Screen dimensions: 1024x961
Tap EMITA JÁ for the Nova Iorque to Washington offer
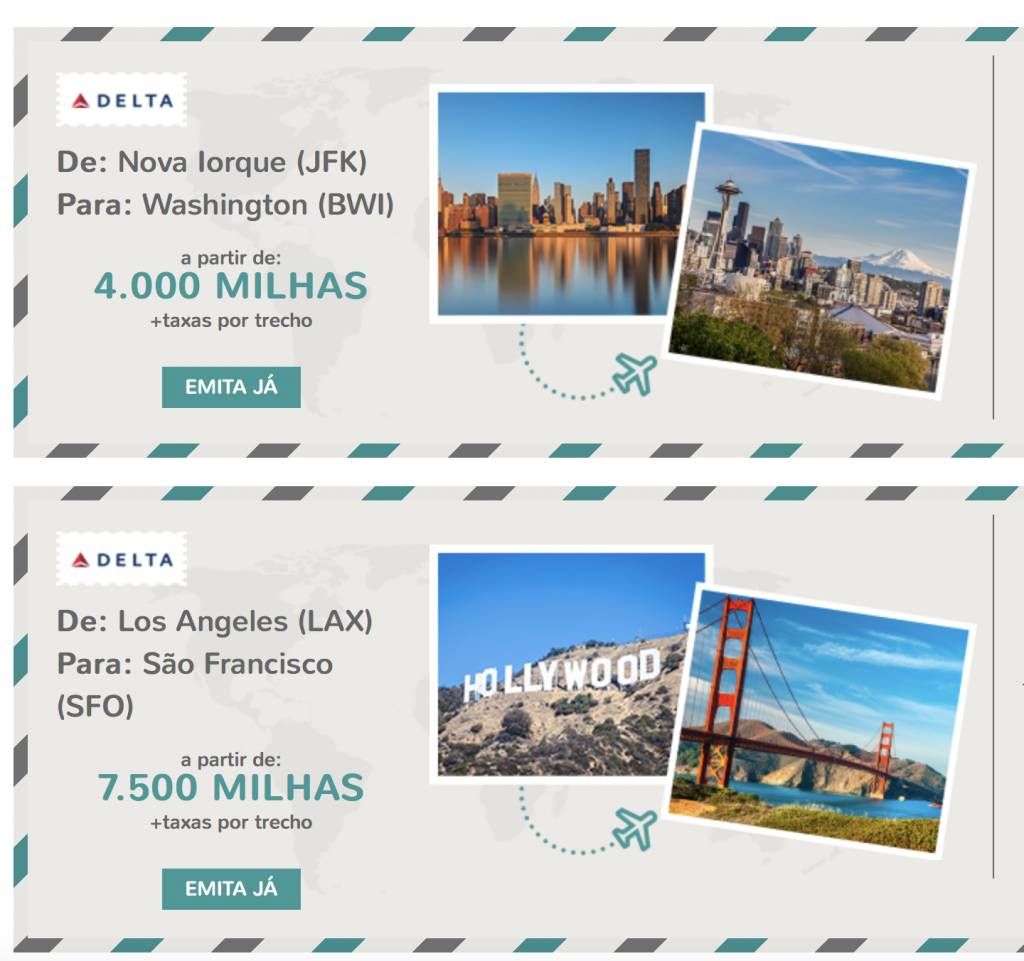pos(231,387)
